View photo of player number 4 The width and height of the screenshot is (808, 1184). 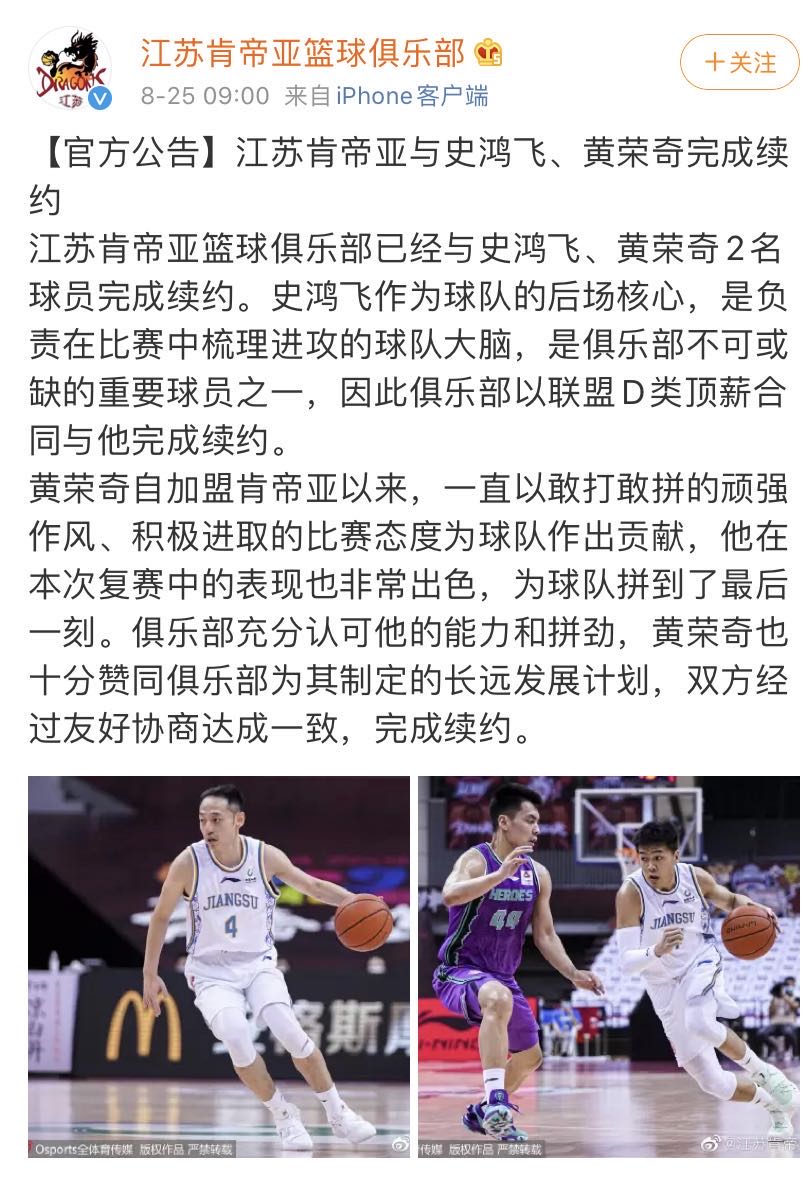218,966
